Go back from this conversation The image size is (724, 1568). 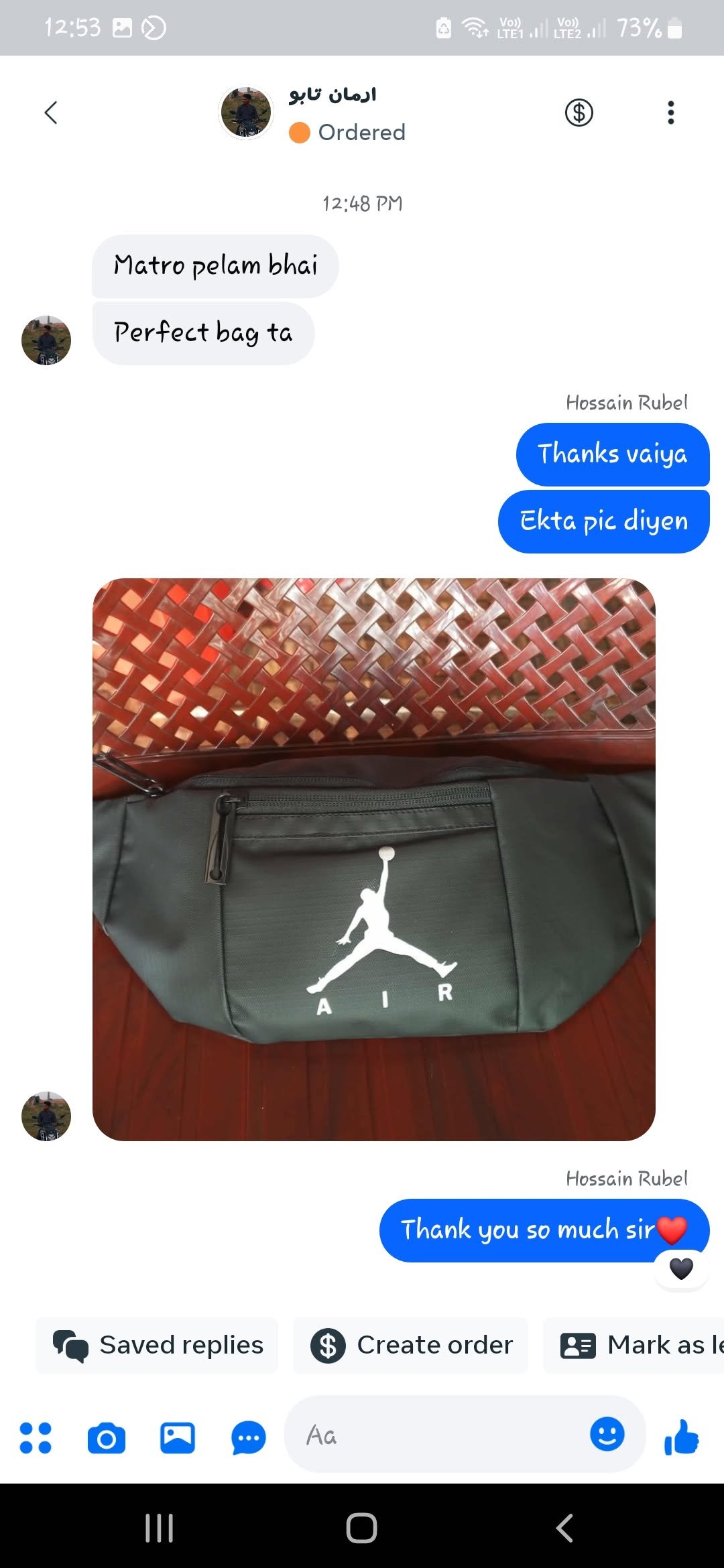click(51, 113)
